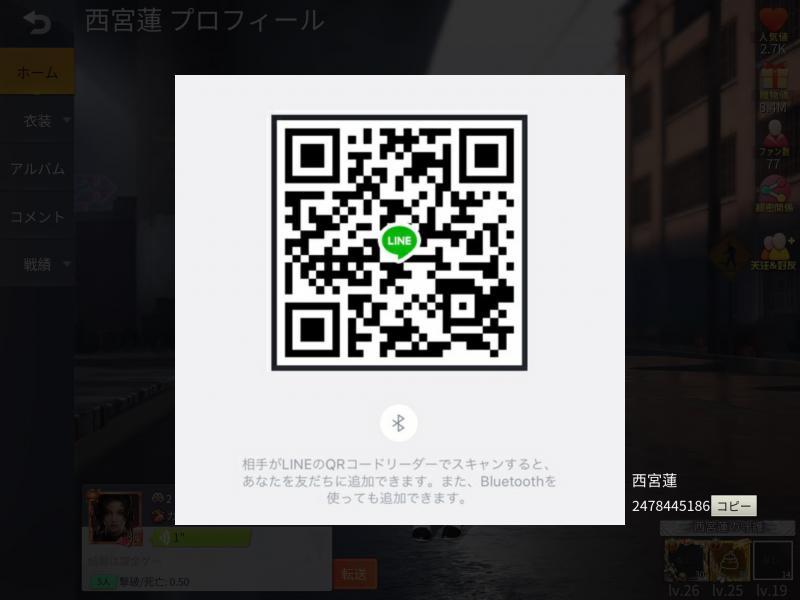Open the 親密関係 icon

pos(773,194)
